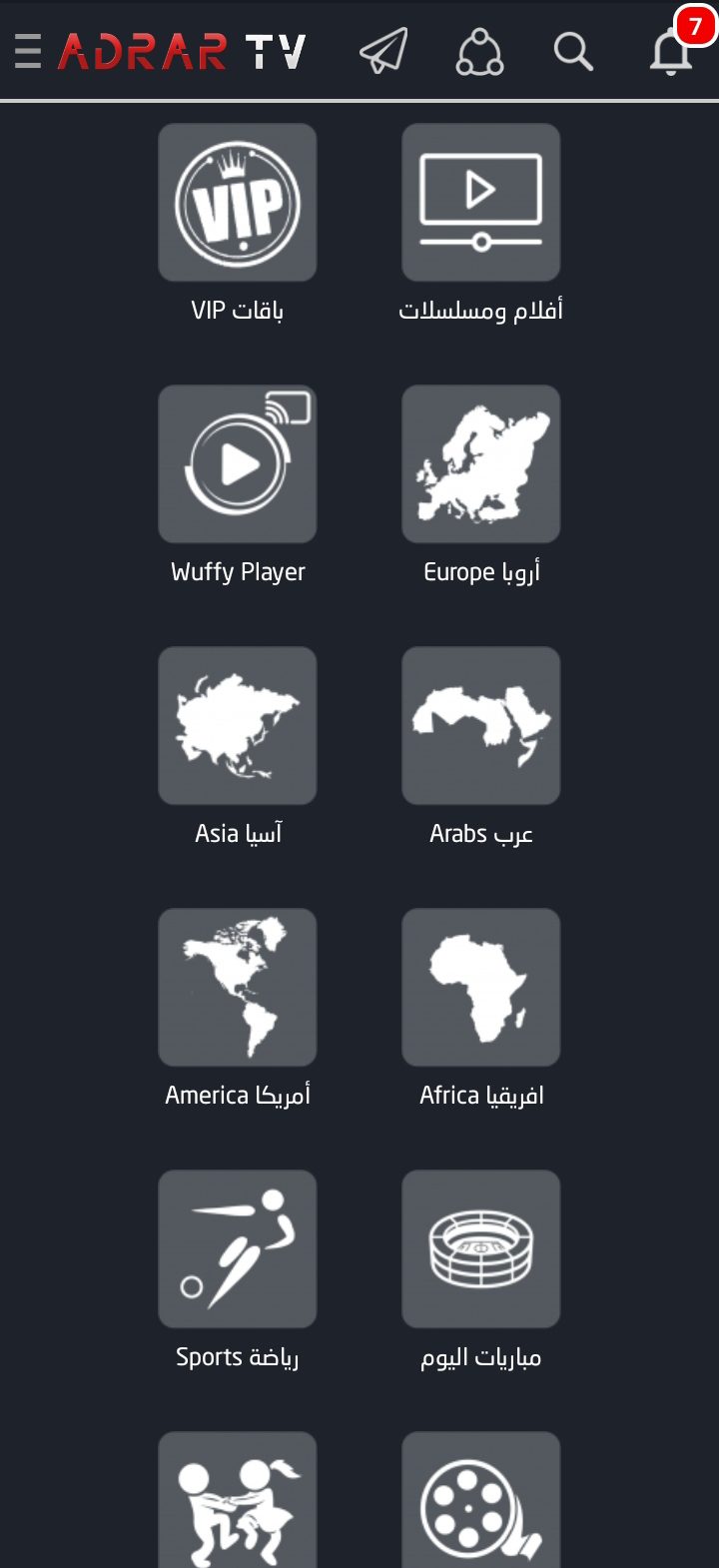Open the Wuffy Player category
719x1568 pixels.
coord(237,464)
